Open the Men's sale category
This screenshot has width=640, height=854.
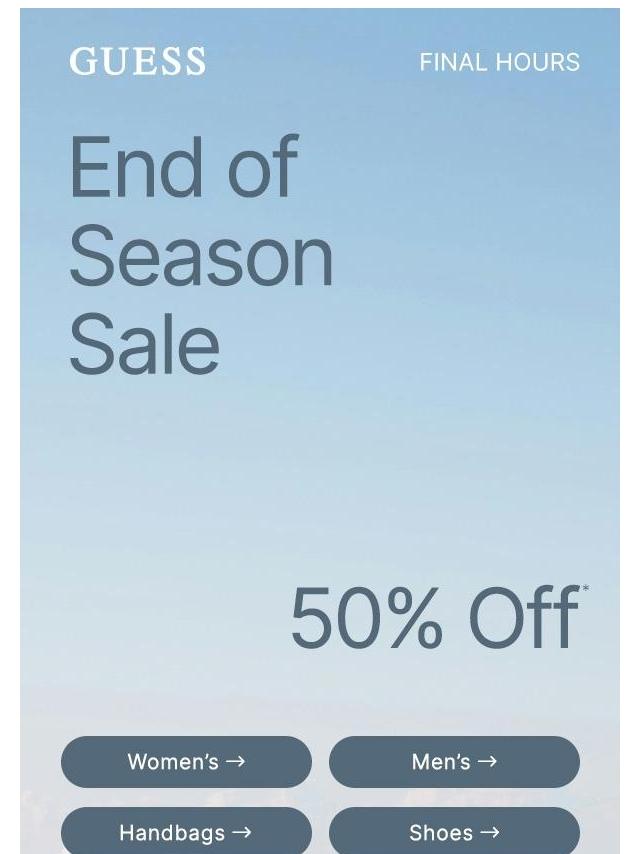click(454, 762)
